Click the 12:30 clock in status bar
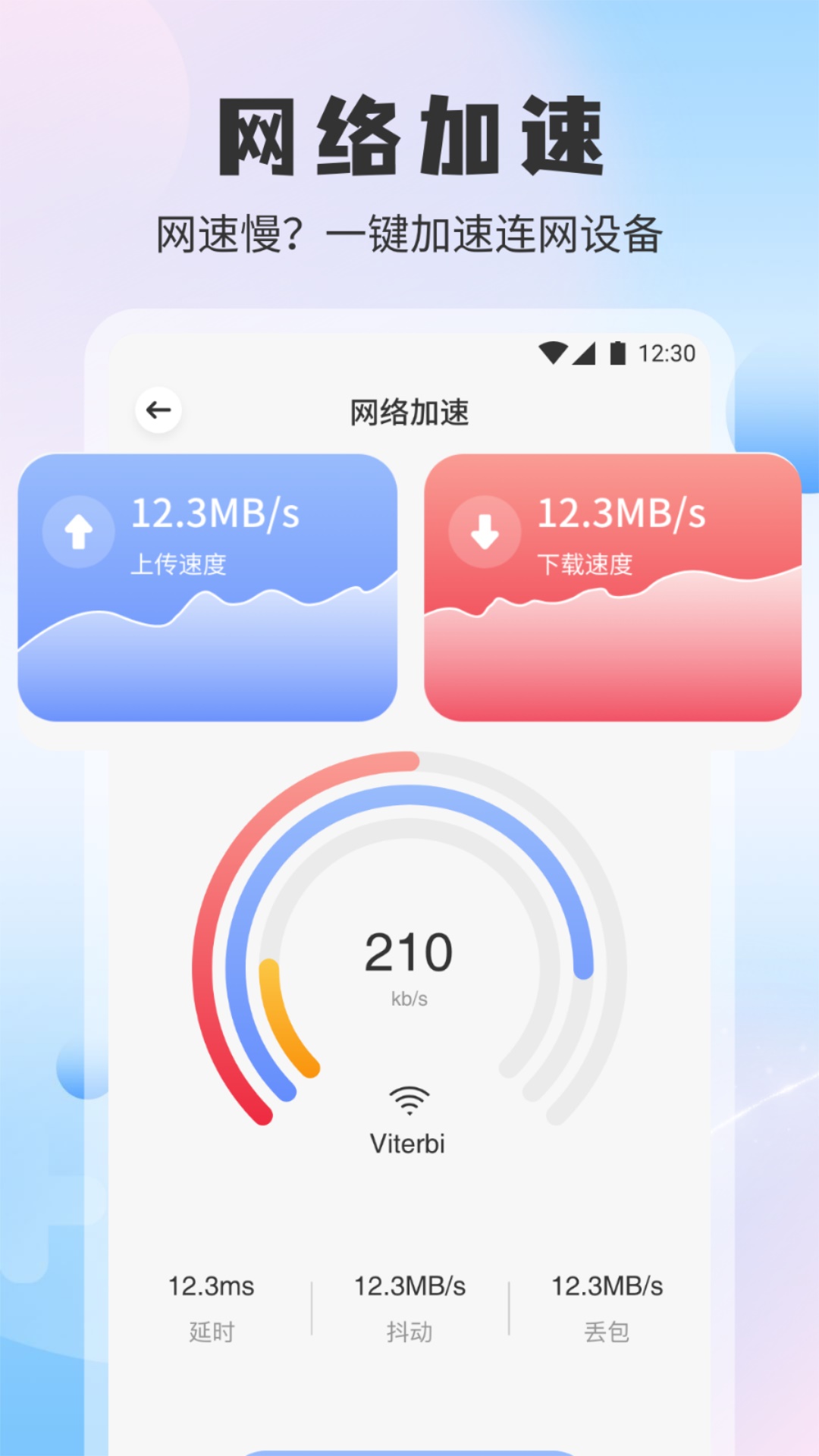 pyautogui.click(x=667, y=352)
